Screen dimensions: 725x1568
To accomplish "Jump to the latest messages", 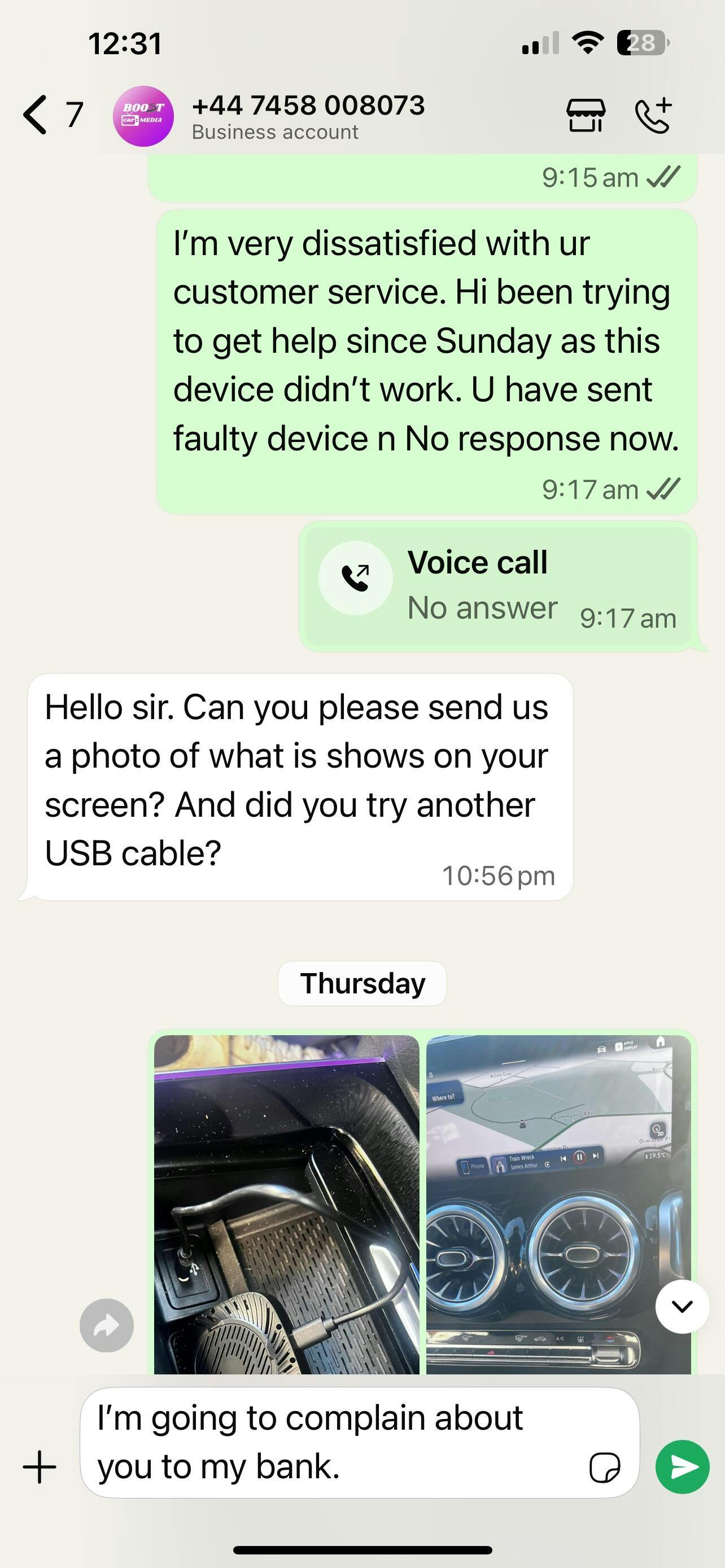I will [x=682, y=1307].
